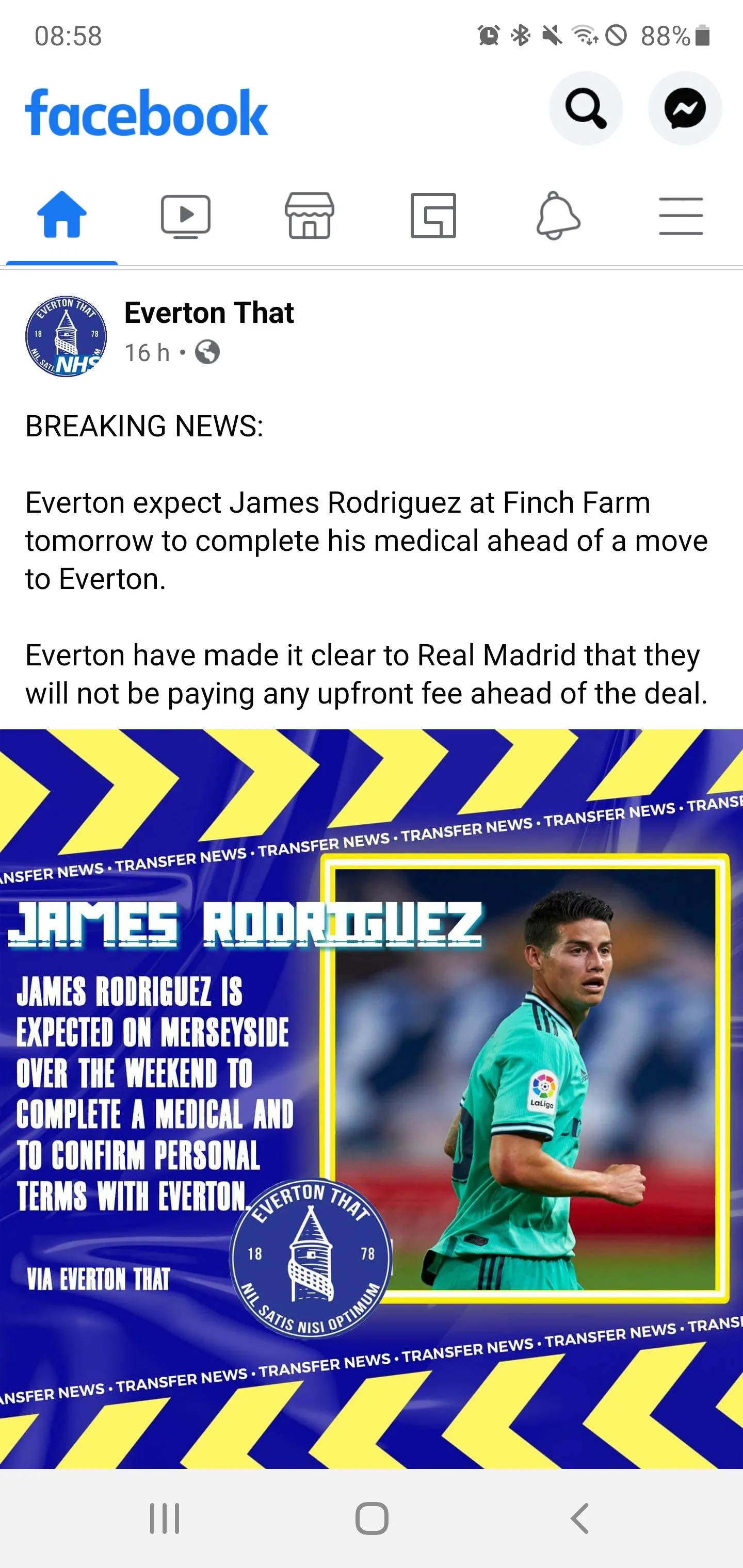The image size is (743, 1568).
Task: Open Messenger chats
Action: click(x=685, y=109)
